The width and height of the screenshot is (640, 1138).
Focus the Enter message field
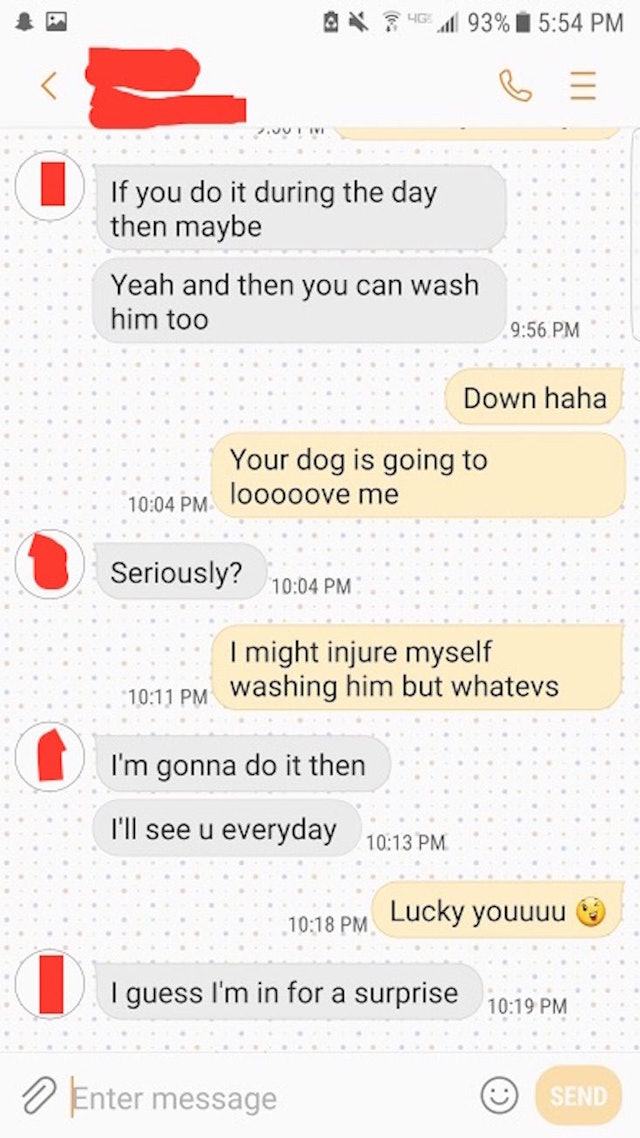[x=268, y=1098]
